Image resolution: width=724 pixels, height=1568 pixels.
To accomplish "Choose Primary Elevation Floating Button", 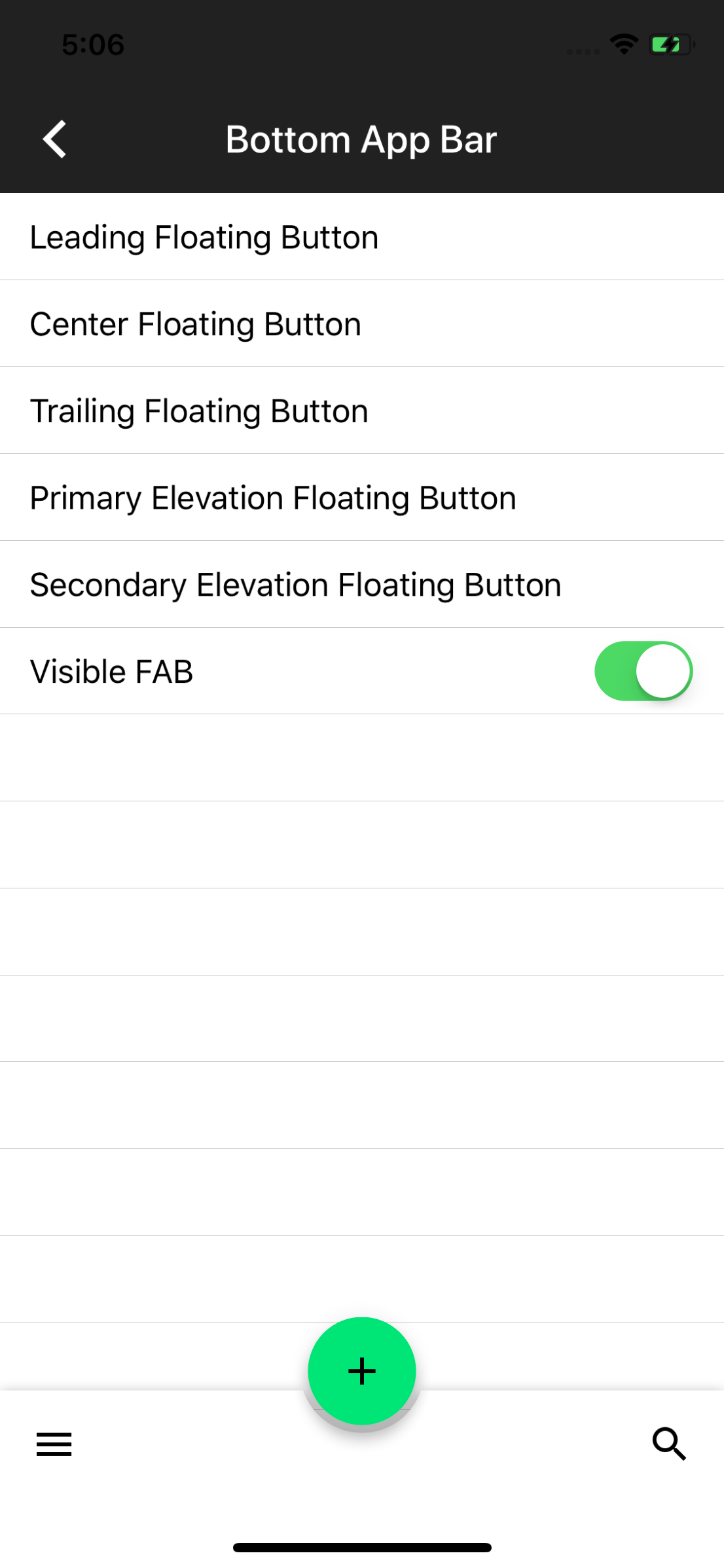I will click(272, 497).
